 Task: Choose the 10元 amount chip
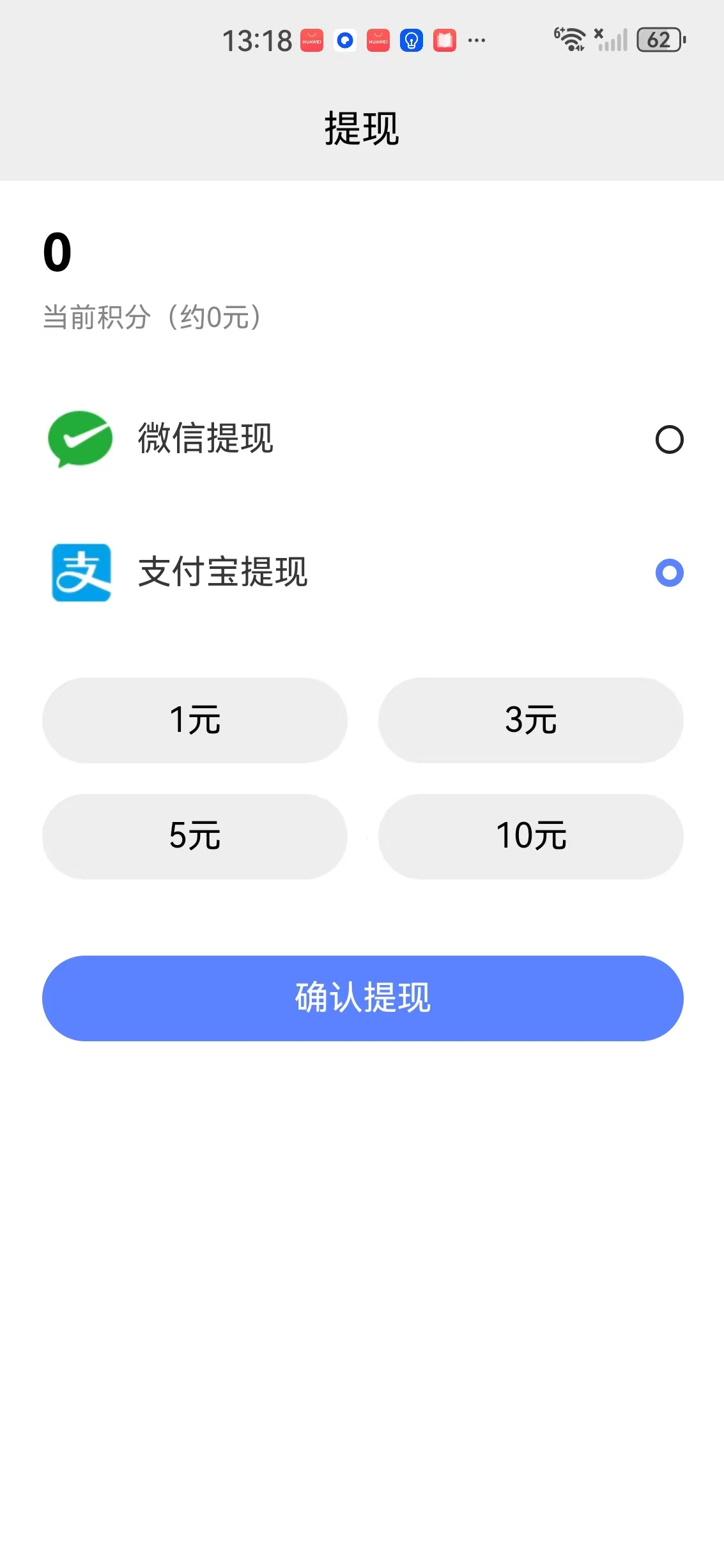coord(531,836)
